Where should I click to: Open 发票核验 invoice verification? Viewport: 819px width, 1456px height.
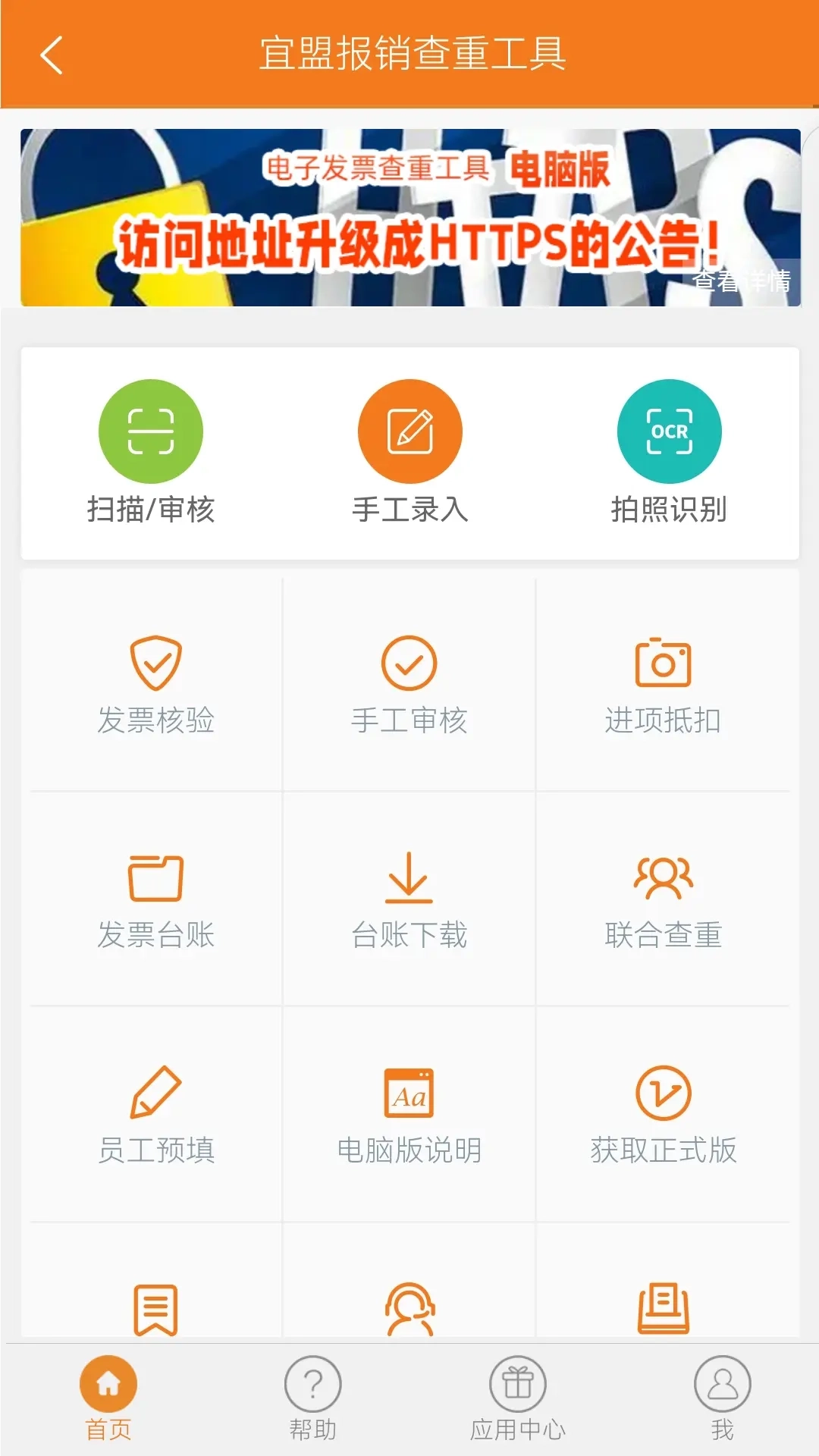155,682
